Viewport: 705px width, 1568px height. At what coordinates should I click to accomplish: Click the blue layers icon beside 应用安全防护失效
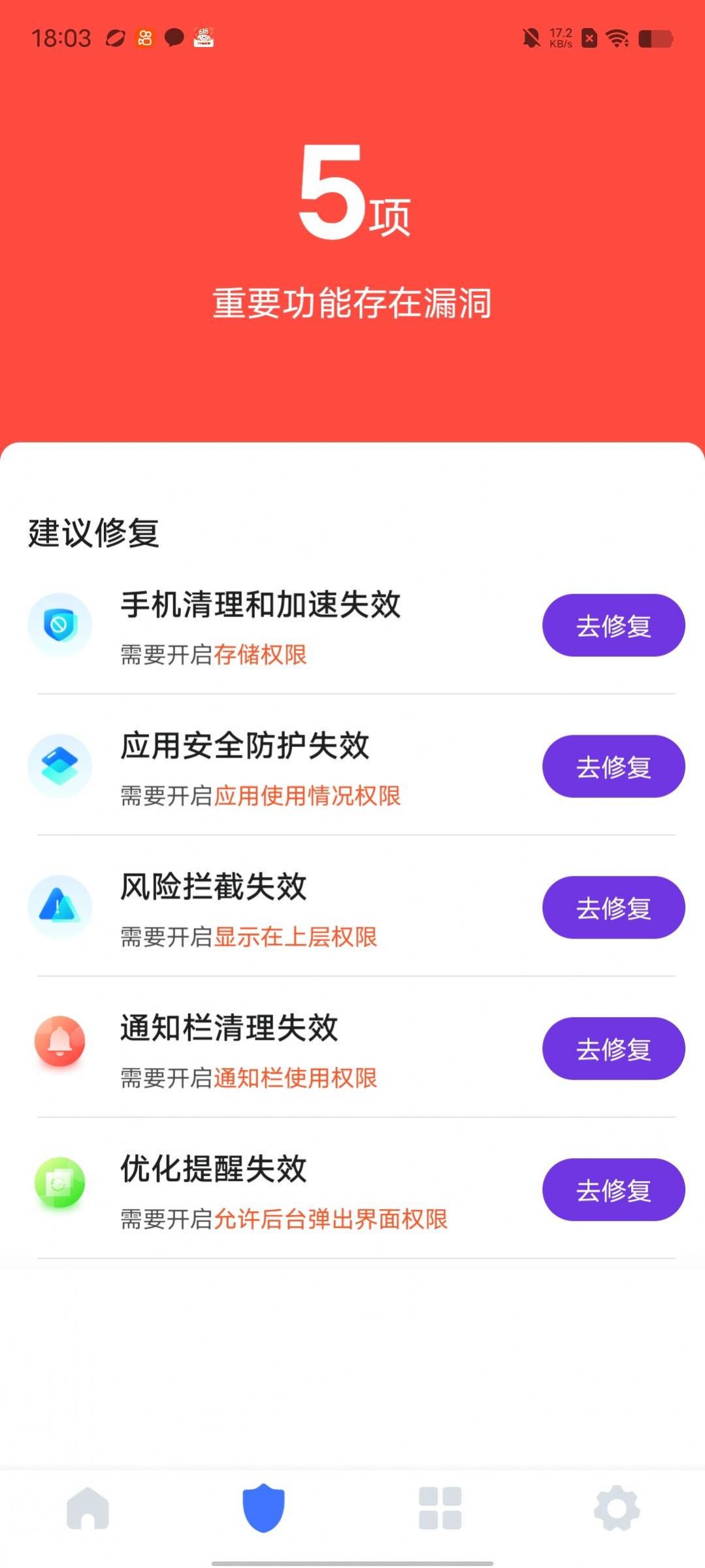[60, 765]
